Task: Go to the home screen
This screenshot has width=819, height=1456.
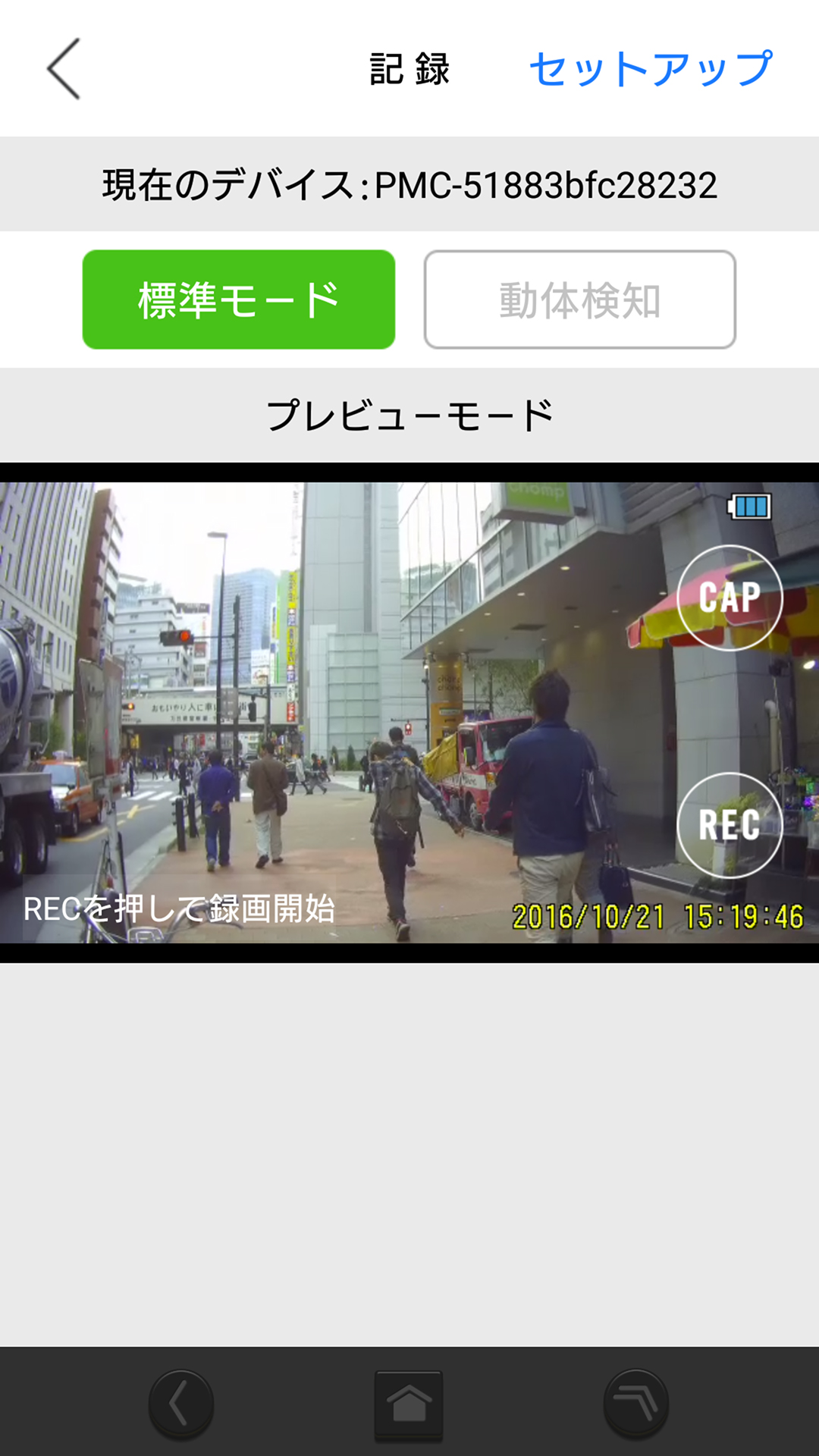Action: click(x=409, y=1404)
